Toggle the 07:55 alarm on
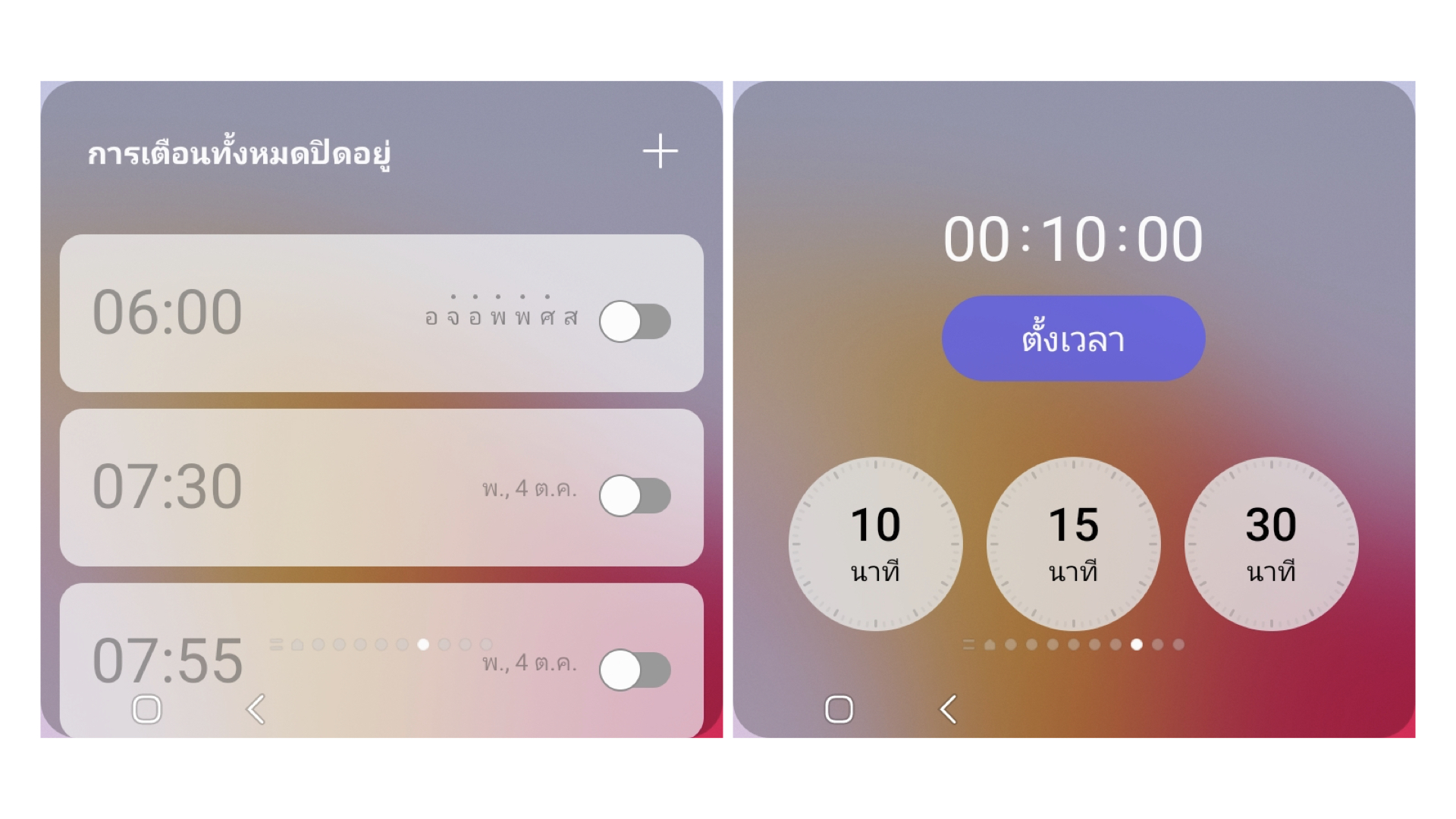The height and width of the screenshot is (819, 1456). (635, 670)
